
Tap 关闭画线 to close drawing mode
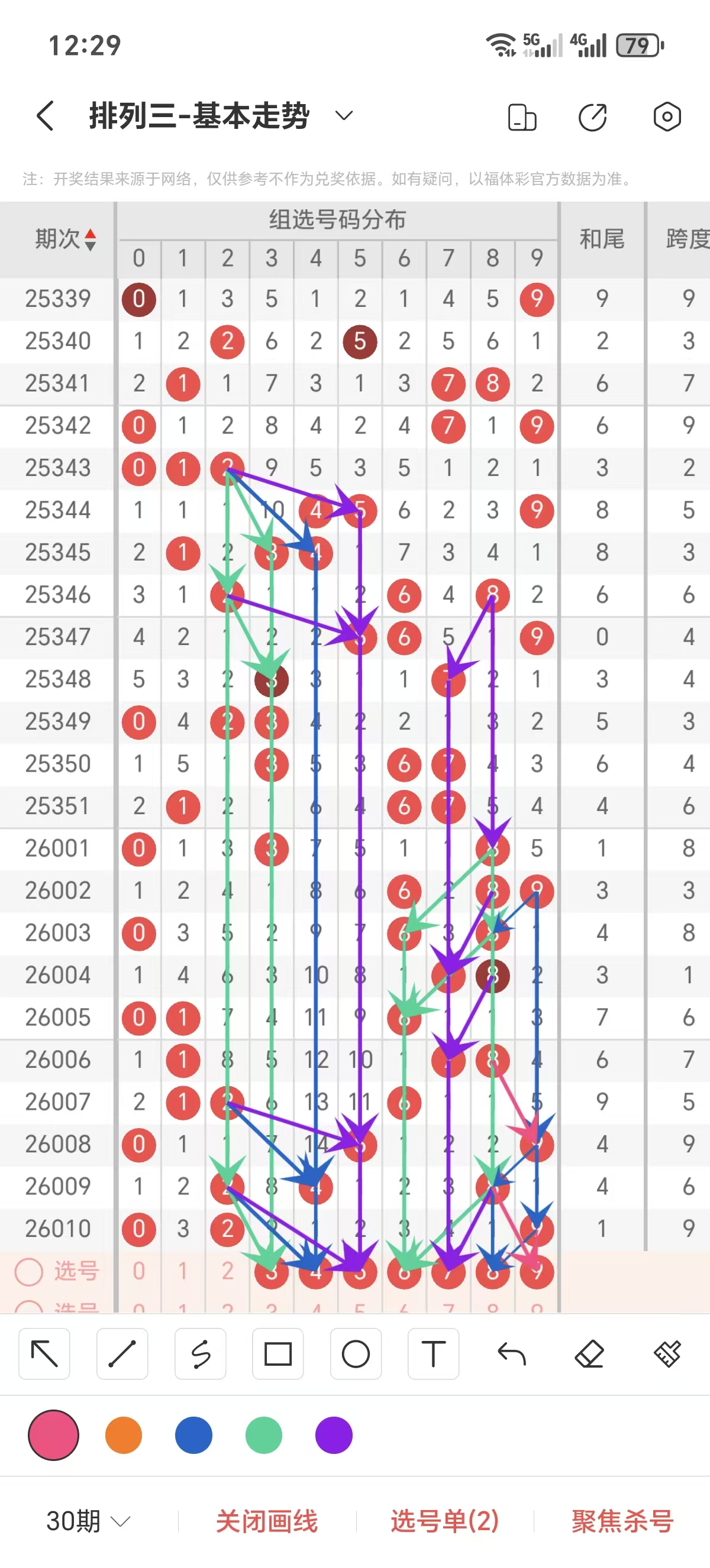[267, 1521]
